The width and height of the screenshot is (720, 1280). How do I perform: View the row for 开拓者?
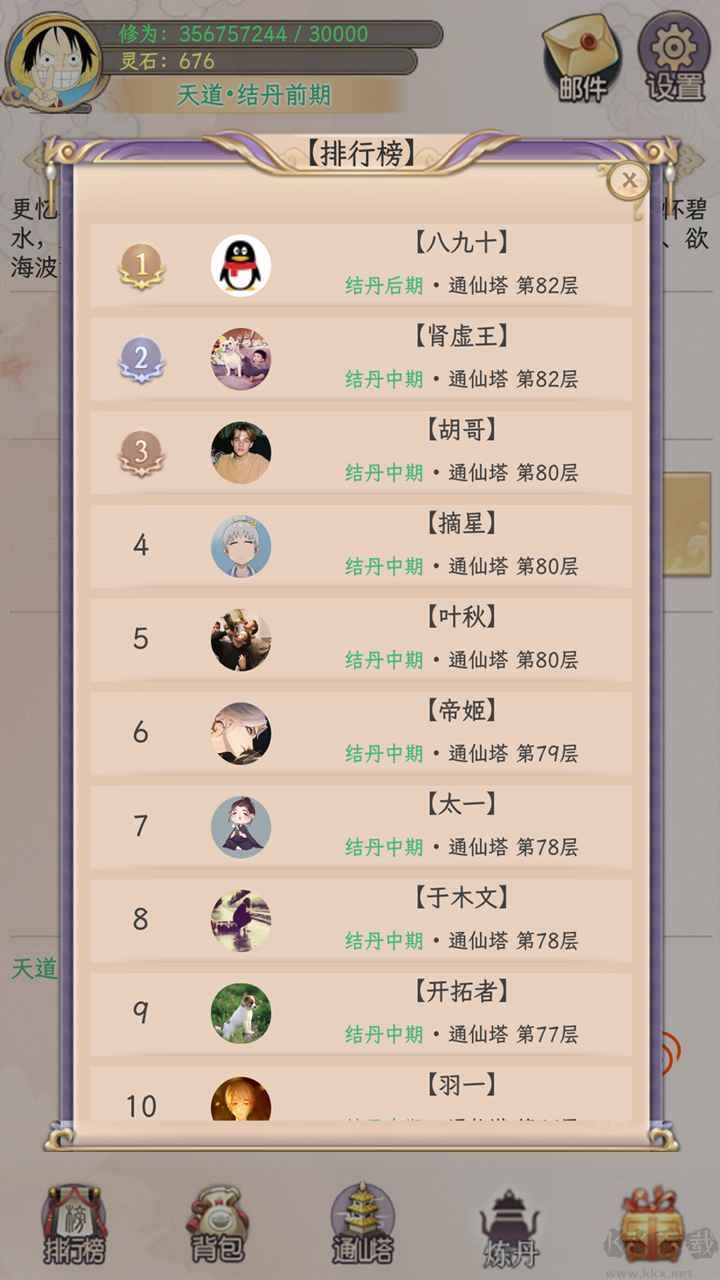360,1014
